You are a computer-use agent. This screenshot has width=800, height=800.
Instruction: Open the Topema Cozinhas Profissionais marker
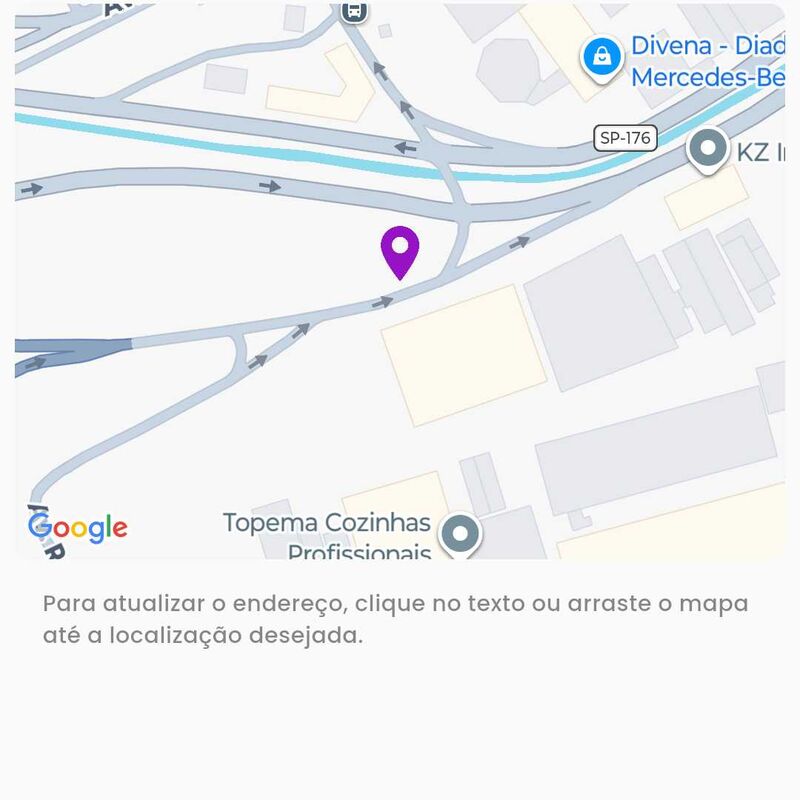461,534
